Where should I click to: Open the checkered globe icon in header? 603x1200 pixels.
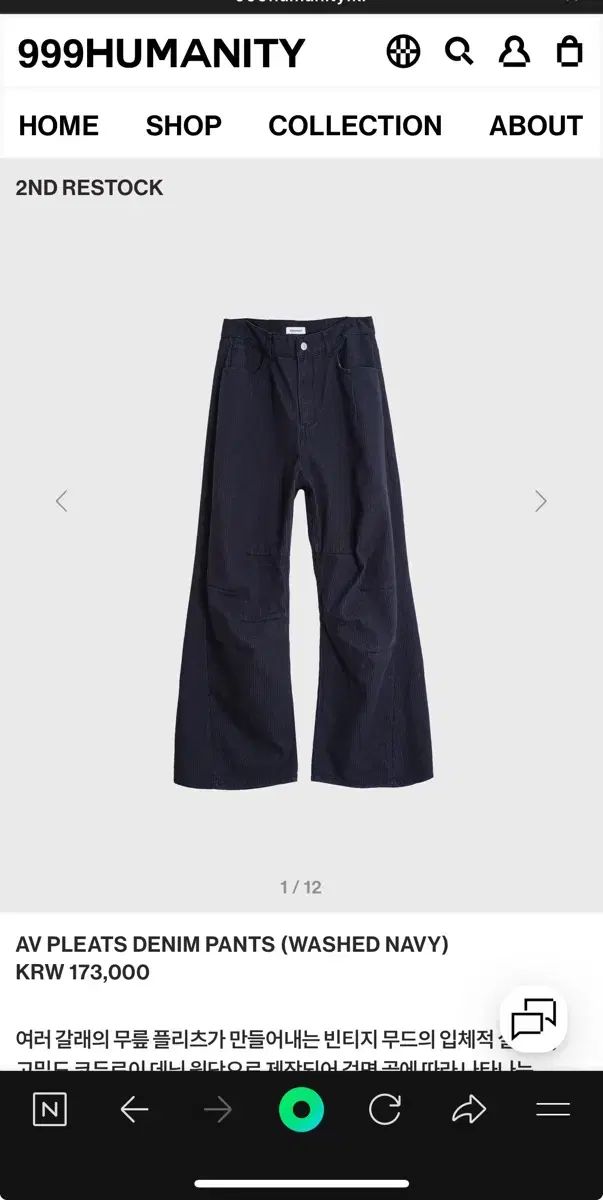point(404,51)
